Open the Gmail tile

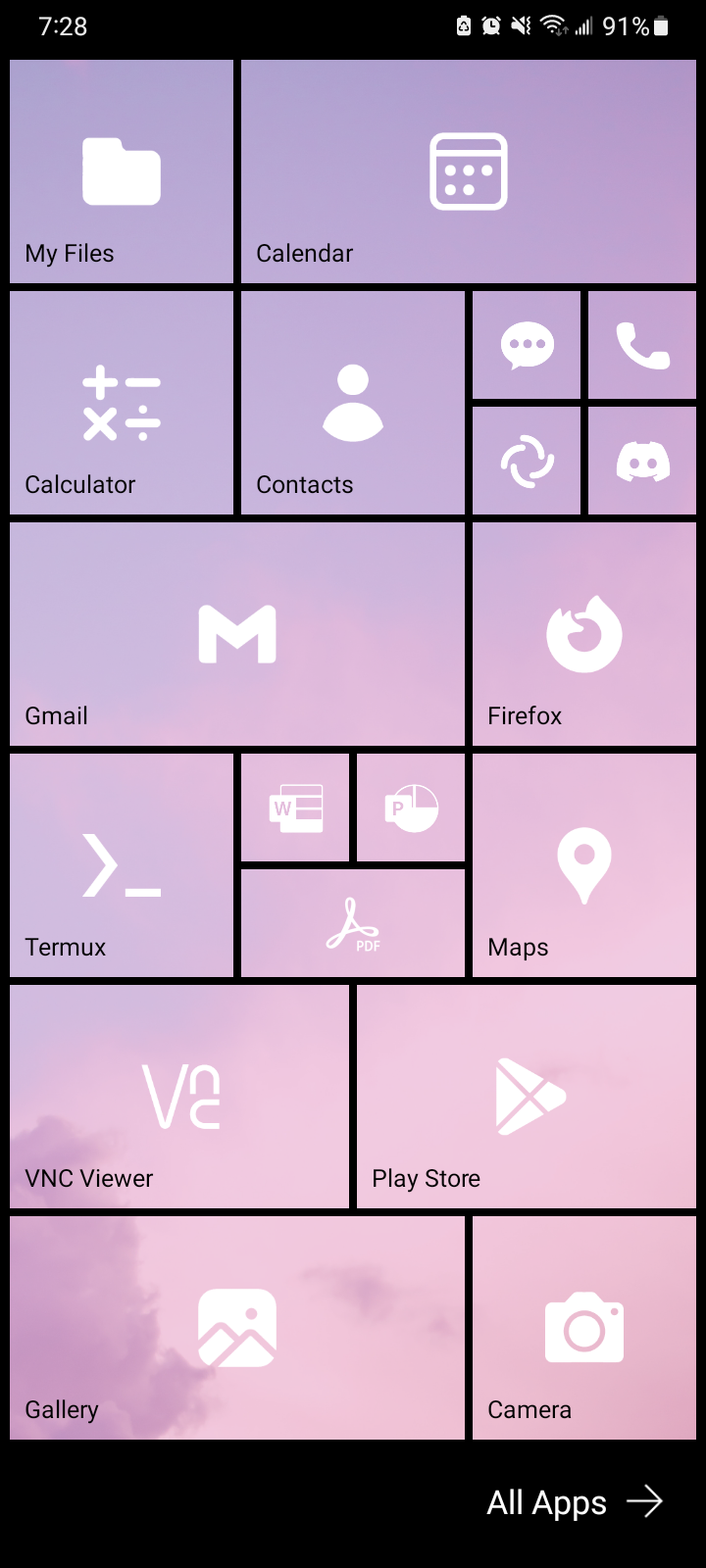[x=237, y=634]
